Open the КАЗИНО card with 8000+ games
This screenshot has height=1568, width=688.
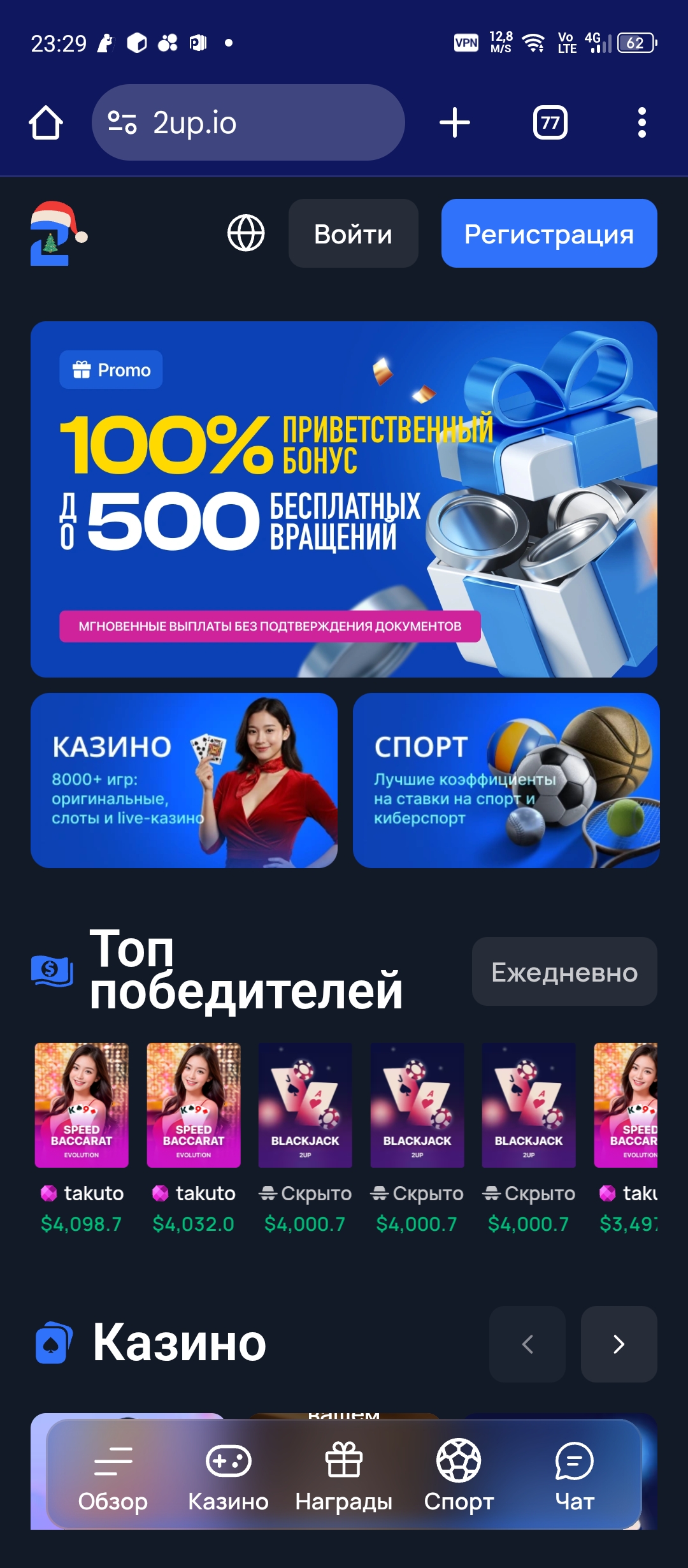(x=183, y=780)
